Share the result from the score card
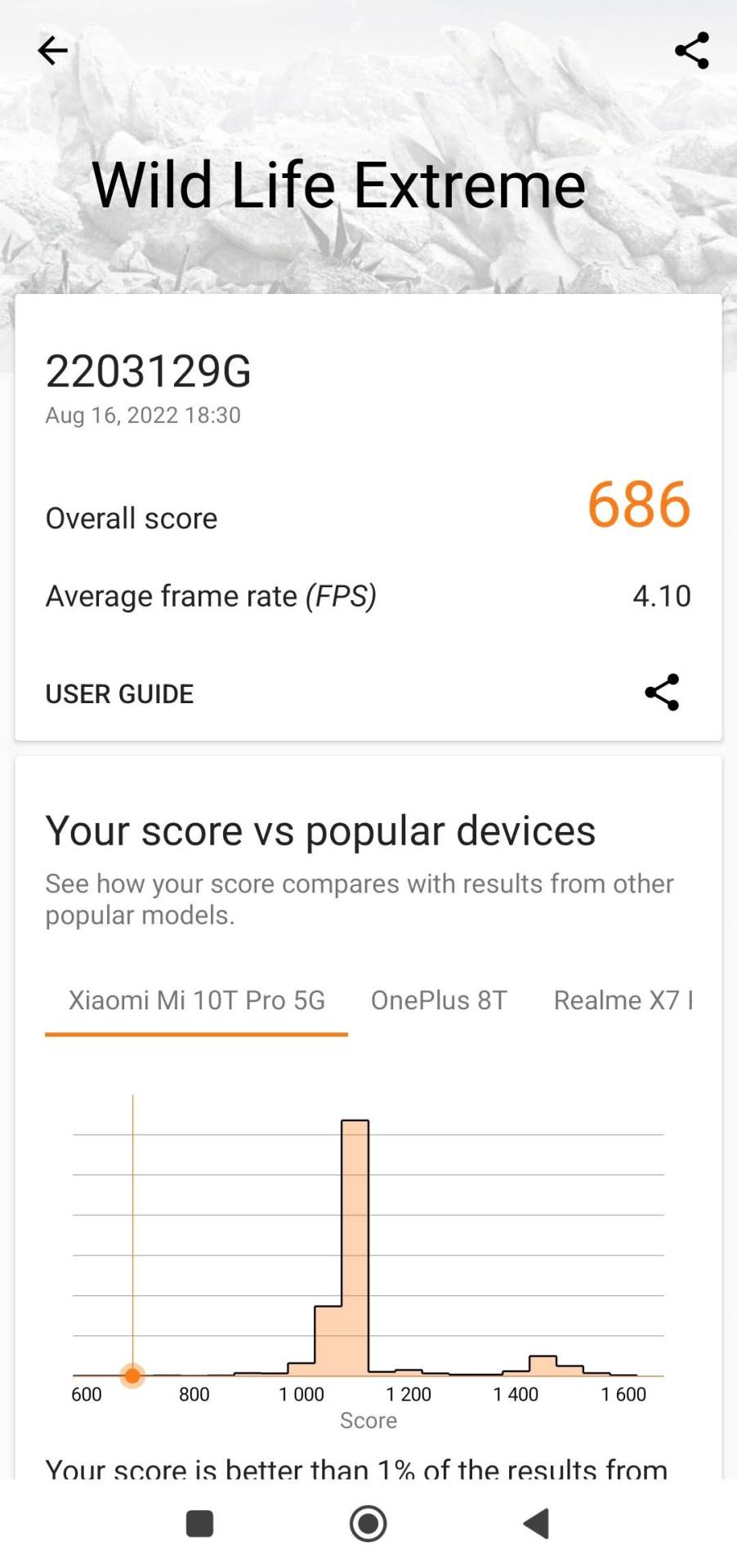Image resolution: width=737 pixels, height=1568 pixels. [x=662, y=693]
